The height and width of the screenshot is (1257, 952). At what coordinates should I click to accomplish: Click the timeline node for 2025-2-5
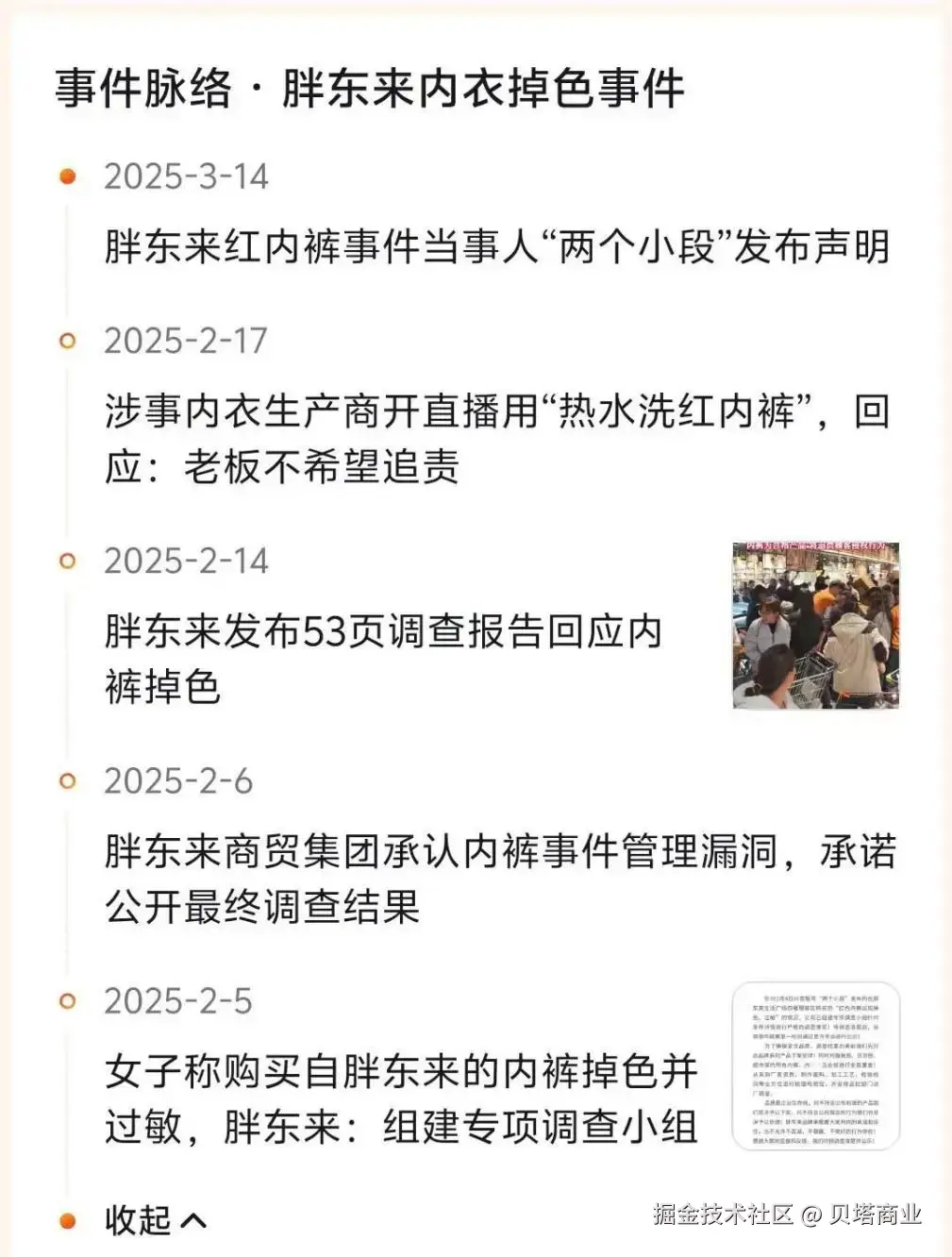(x=67, y=1000)
